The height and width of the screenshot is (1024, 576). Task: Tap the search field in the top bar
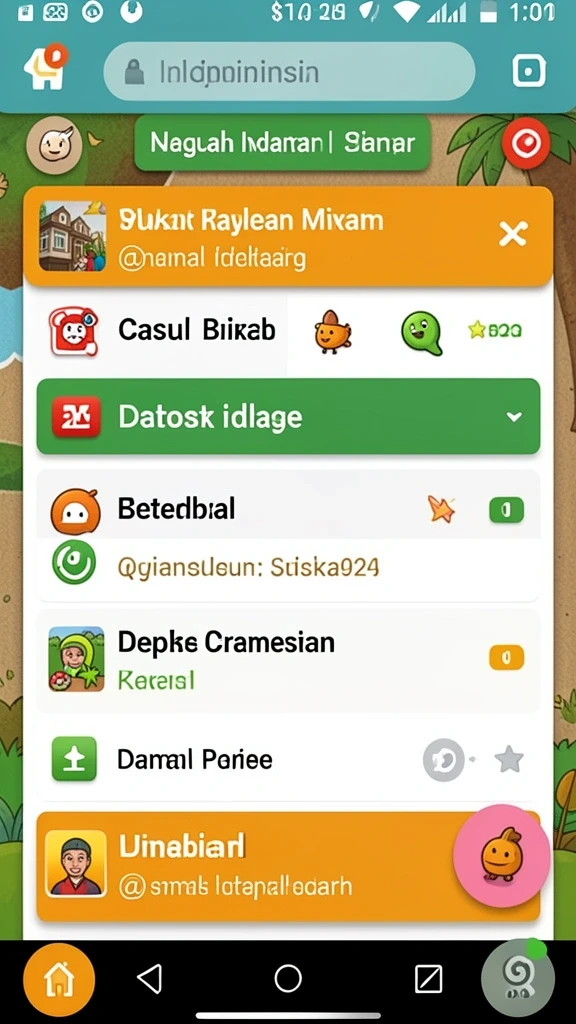289,72
